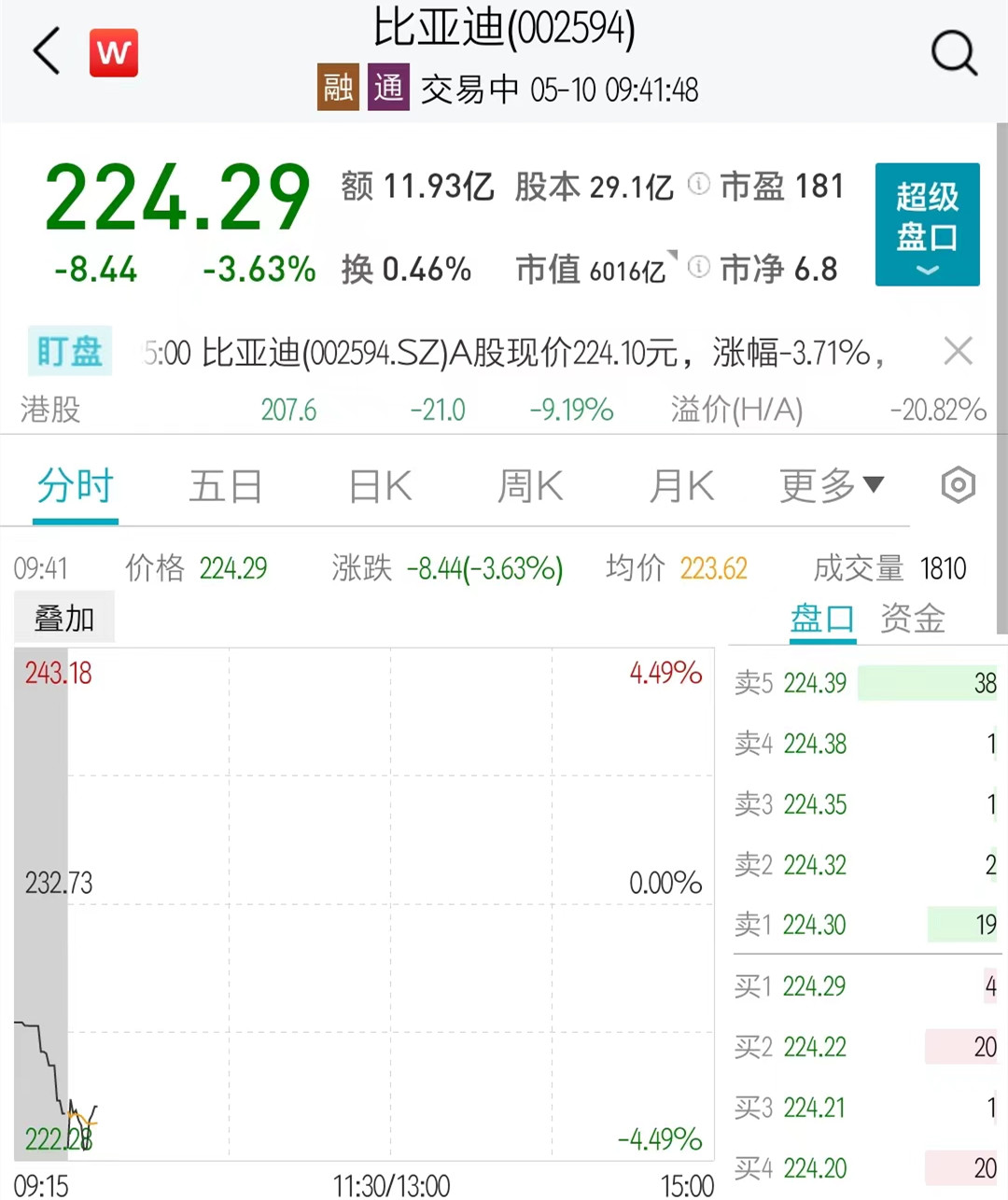Image resolution: width=1008 pixels, height=1200 pixels.
Task: Tap the info icon beside 市净
Action: click(x=698, y=268)
